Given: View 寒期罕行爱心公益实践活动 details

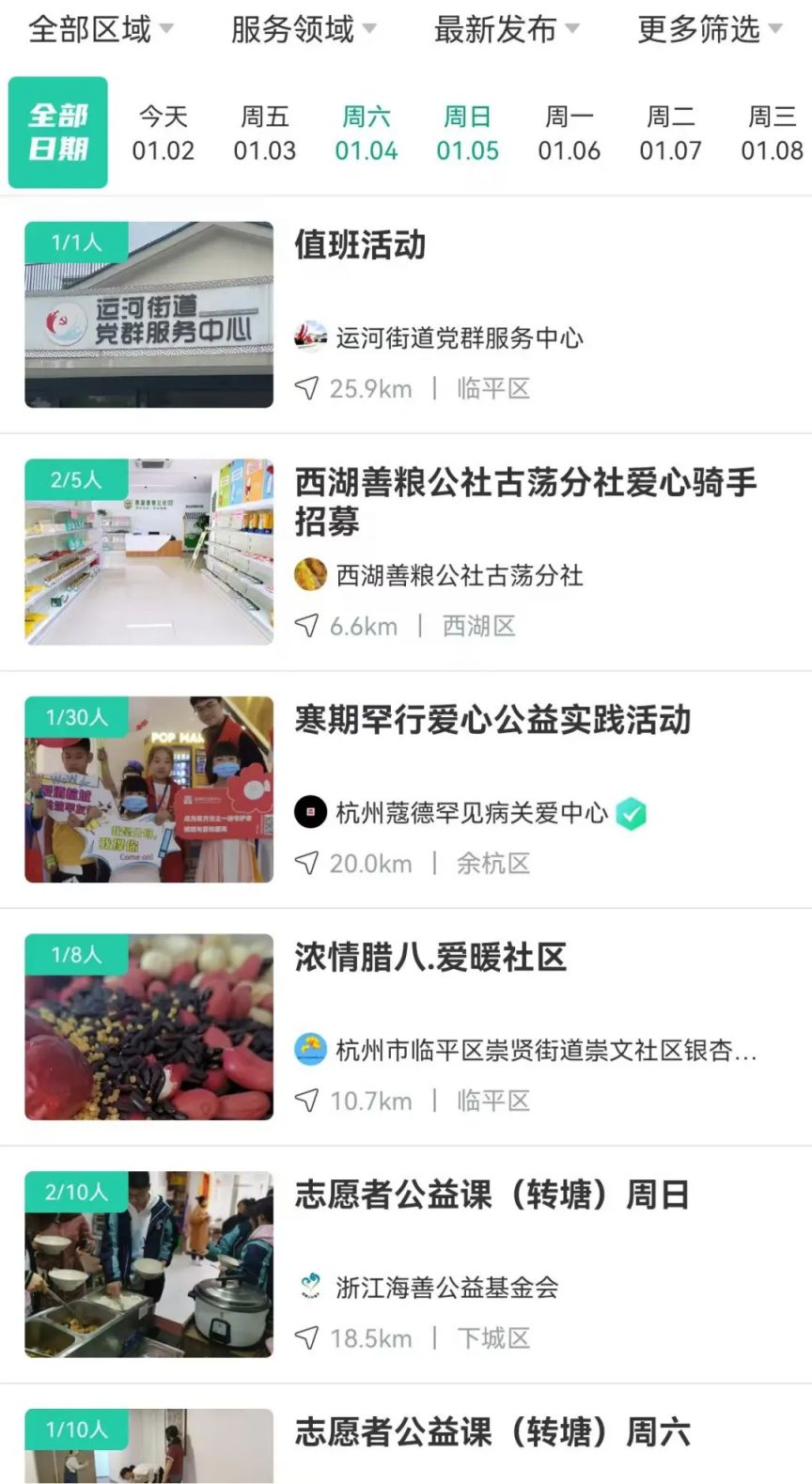Looking at the screenshot, I should [492, 721].
